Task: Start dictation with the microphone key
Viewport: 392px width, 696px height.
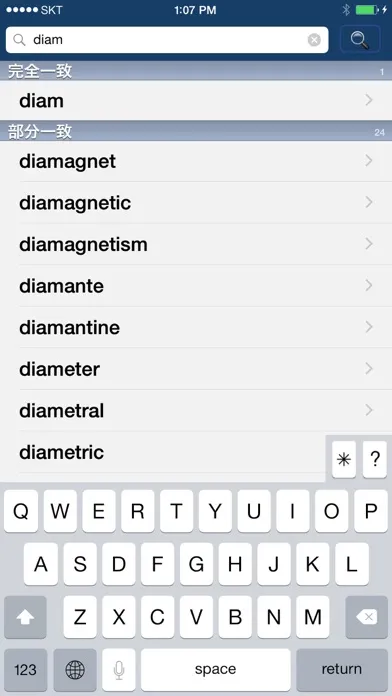Action: coord(119,669)
